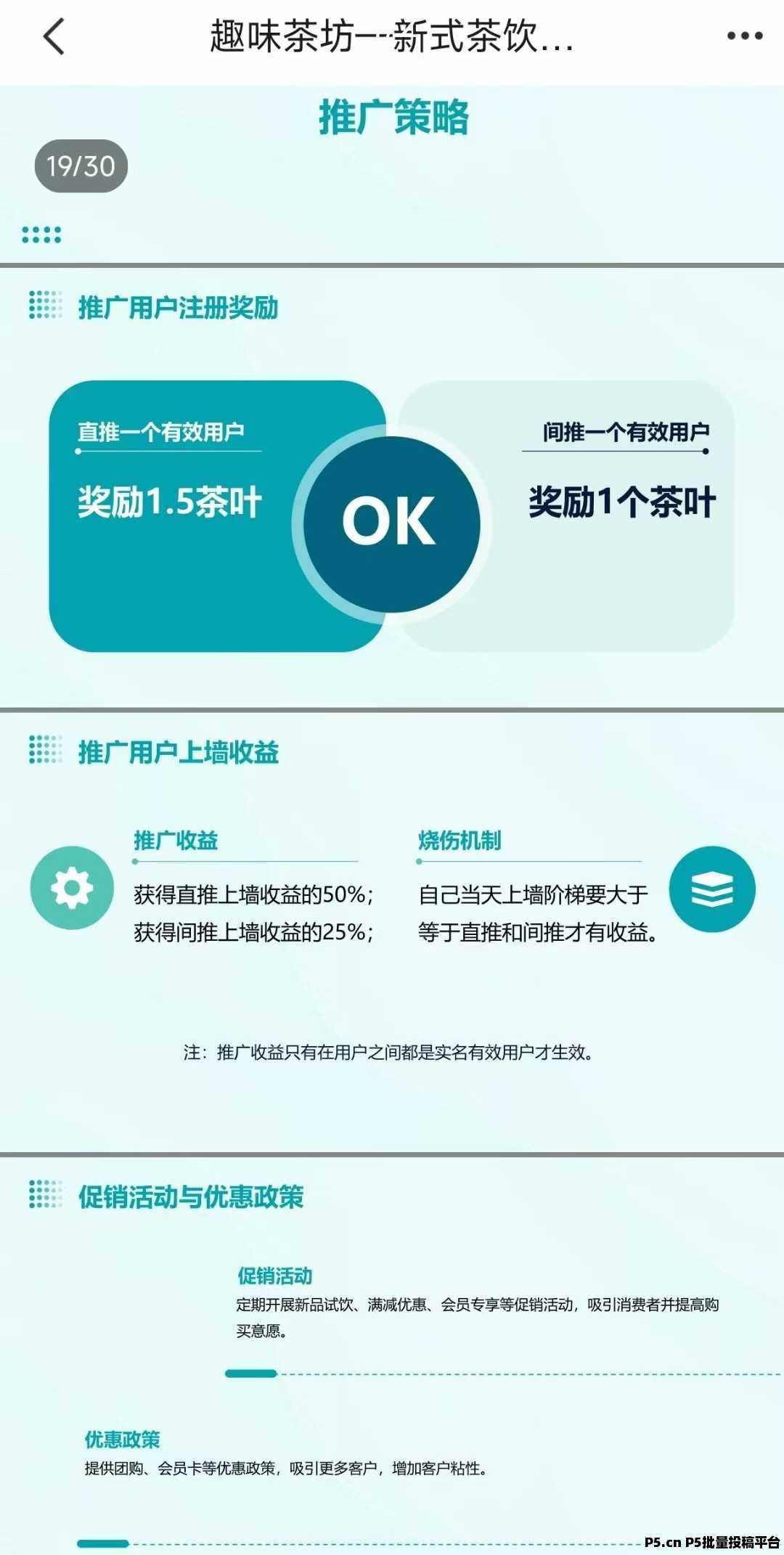
Task: Go back using the top-left arrow
Action: click(x=54, y=36)
